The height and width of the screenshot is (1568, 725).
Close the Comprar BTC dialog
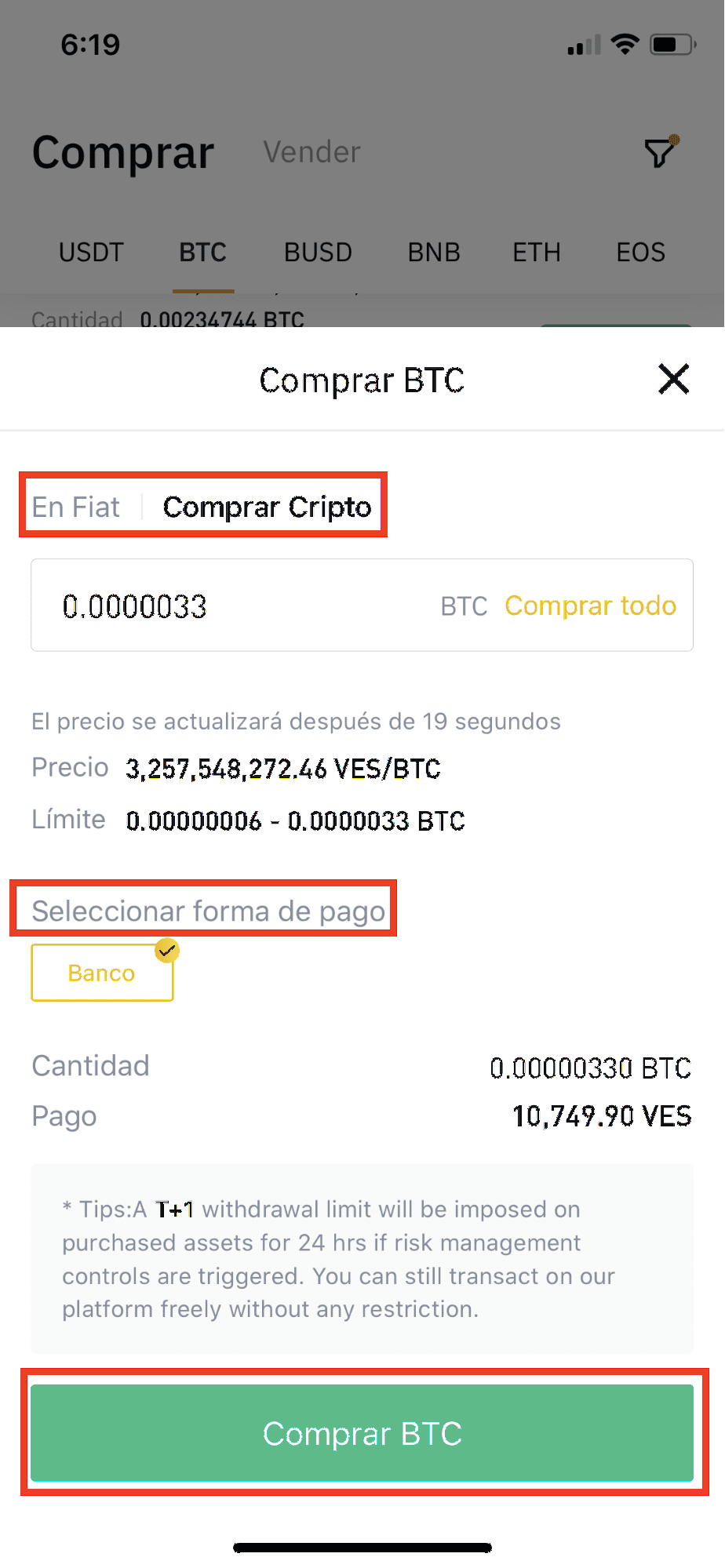673,379
